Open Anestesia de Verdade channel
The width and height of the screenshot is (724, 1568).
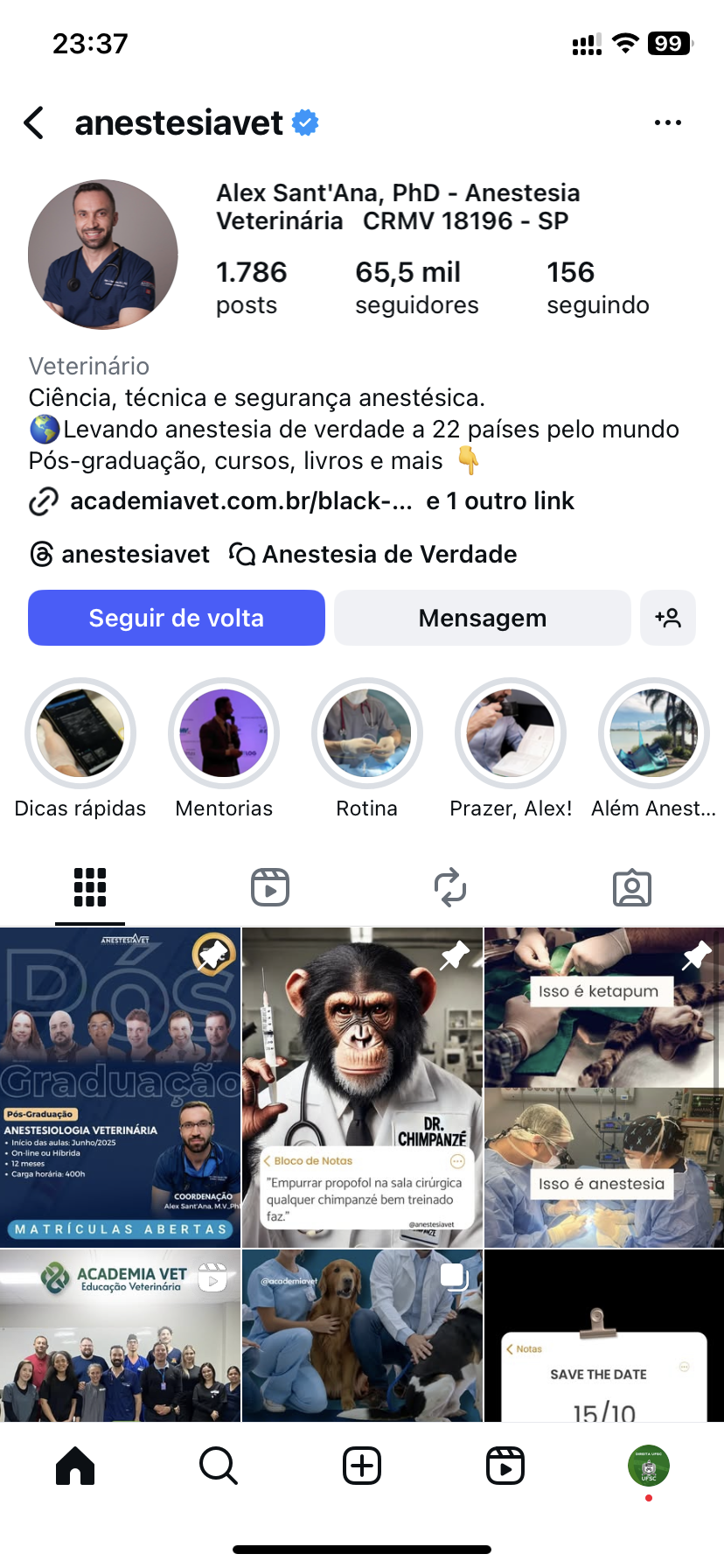[x=373, y=554]
